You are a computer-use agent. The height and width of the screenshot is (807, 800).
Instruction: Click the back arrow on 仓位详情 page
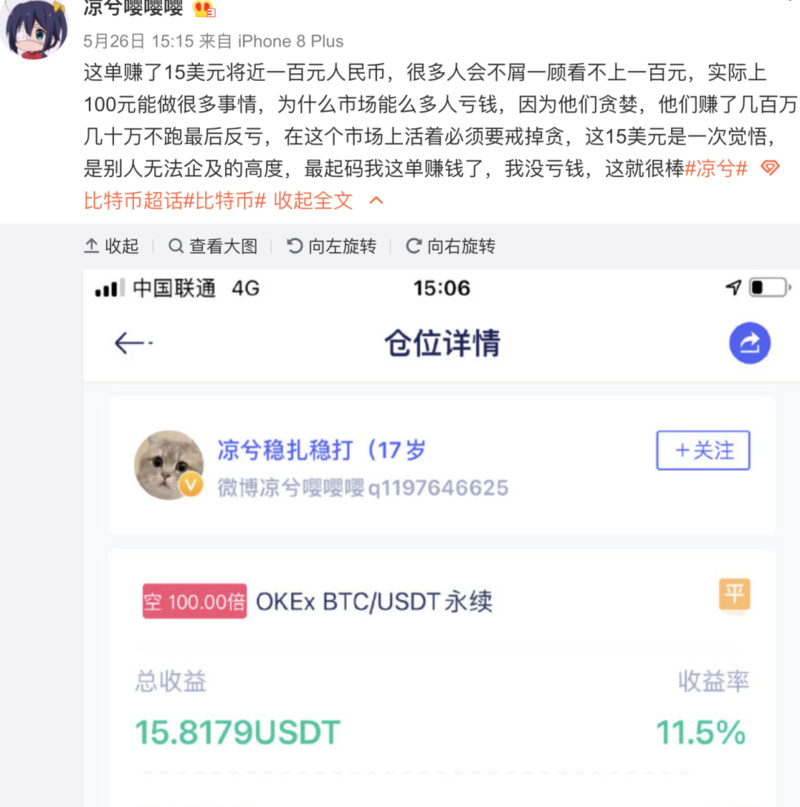(x=130, y=342)
